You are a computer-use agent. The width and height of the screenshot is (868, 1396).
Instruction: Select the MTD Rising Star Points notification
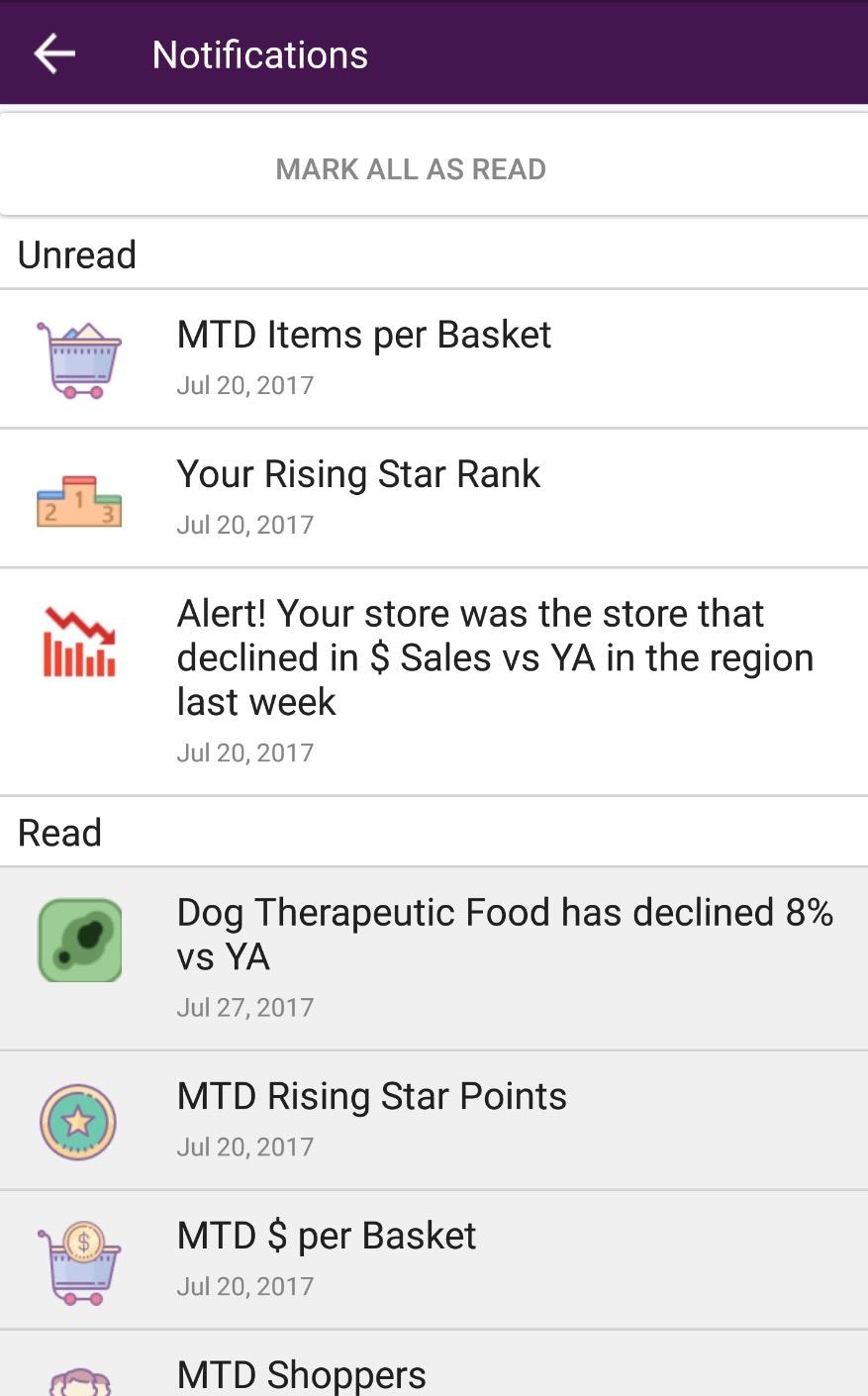click(434, 1119)
